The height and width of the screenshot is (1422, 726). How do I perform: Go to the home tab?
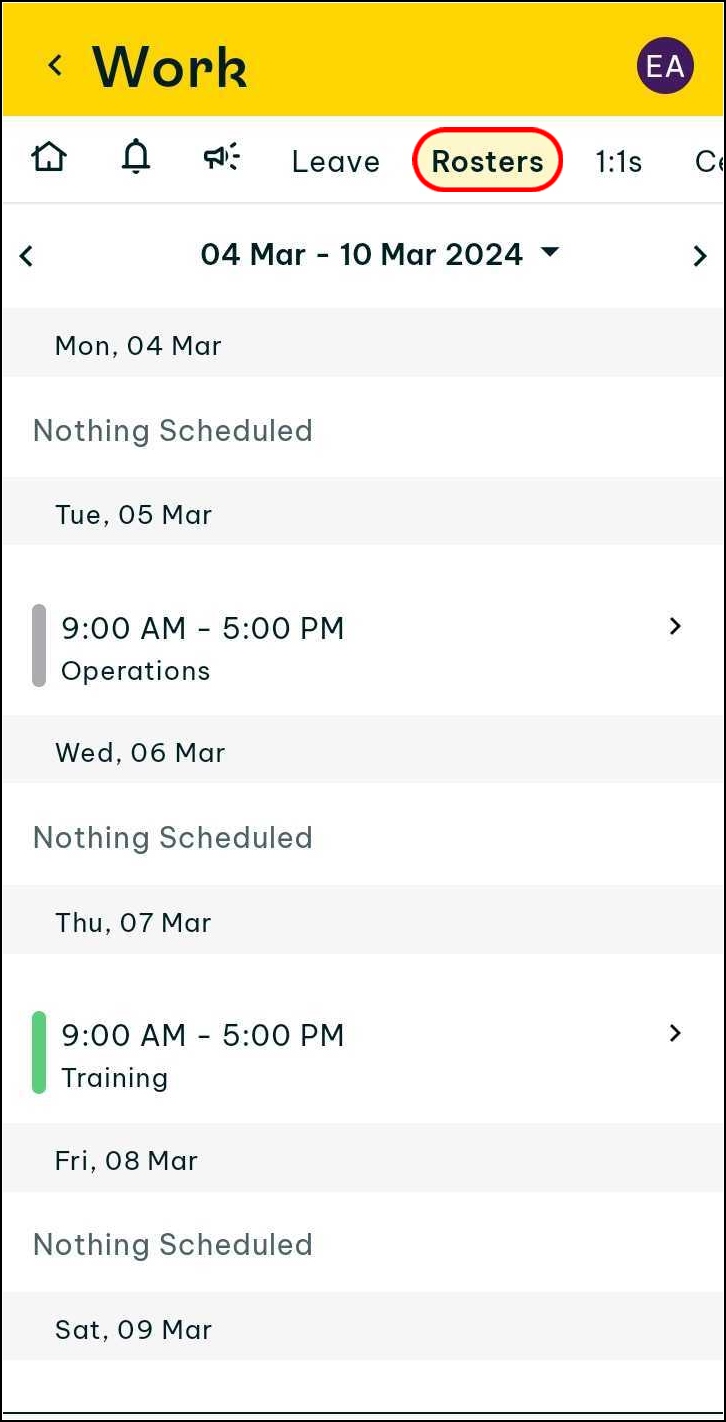(48, 158)
